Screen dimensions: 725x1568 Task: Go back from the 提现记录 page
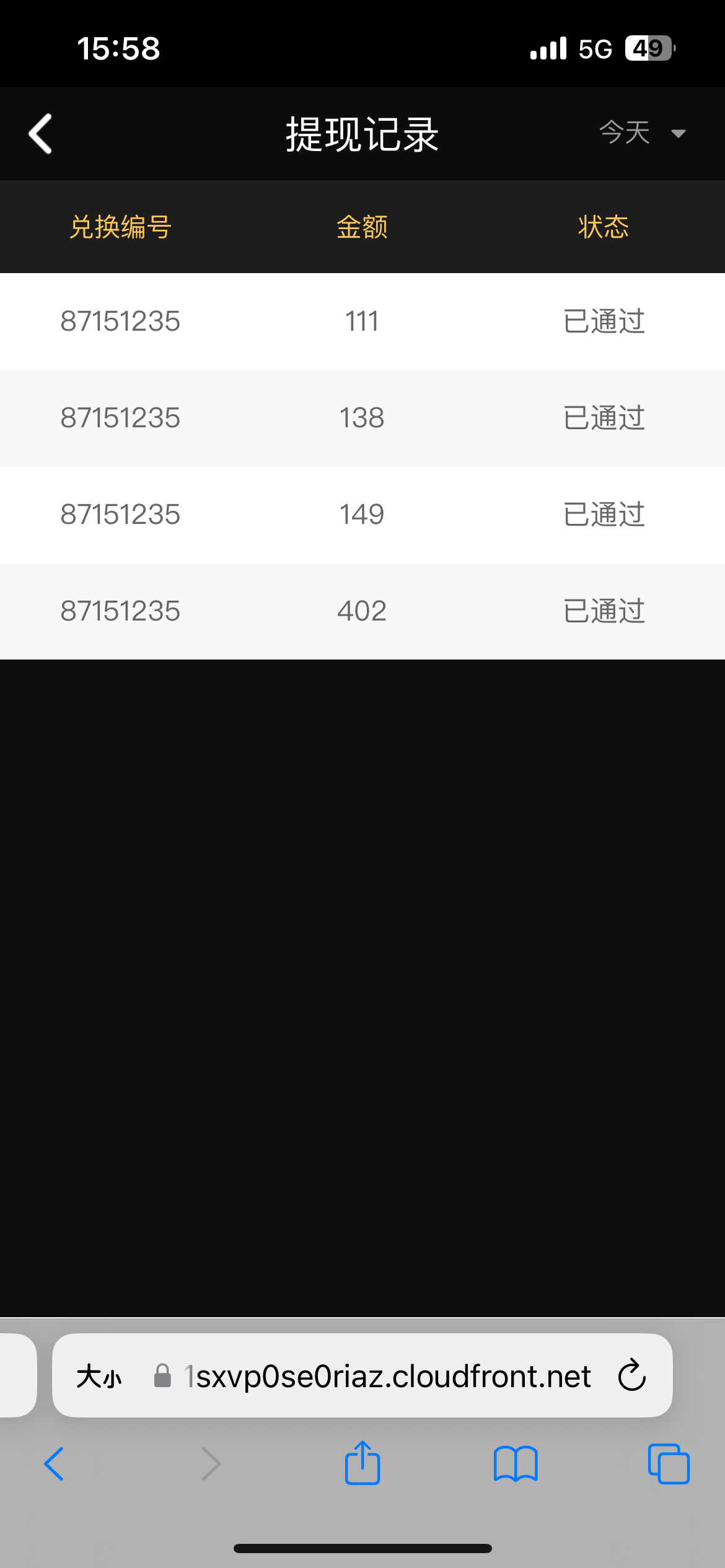[x=41, y=134]
